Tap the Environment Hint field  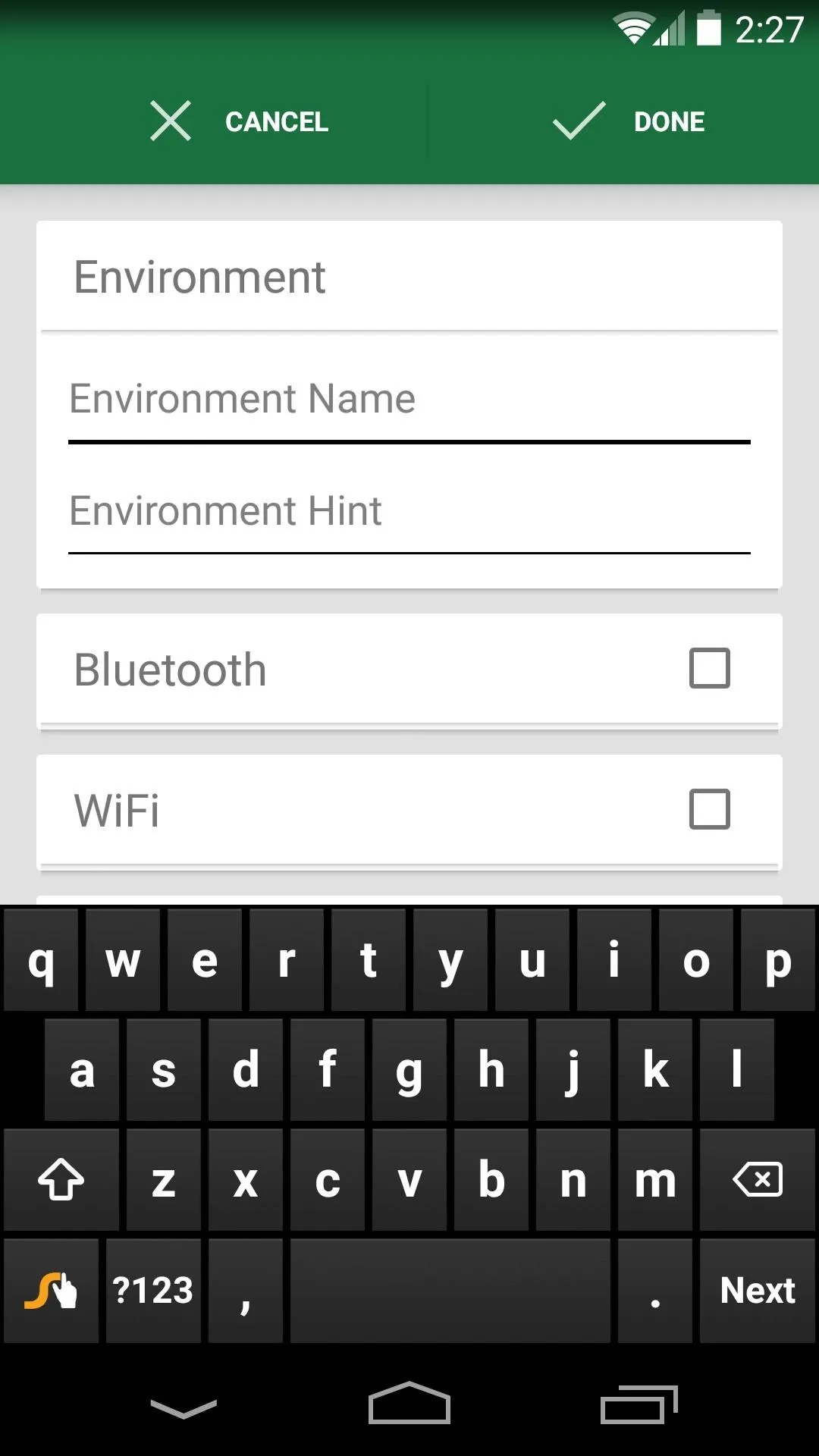pos(409,512)
